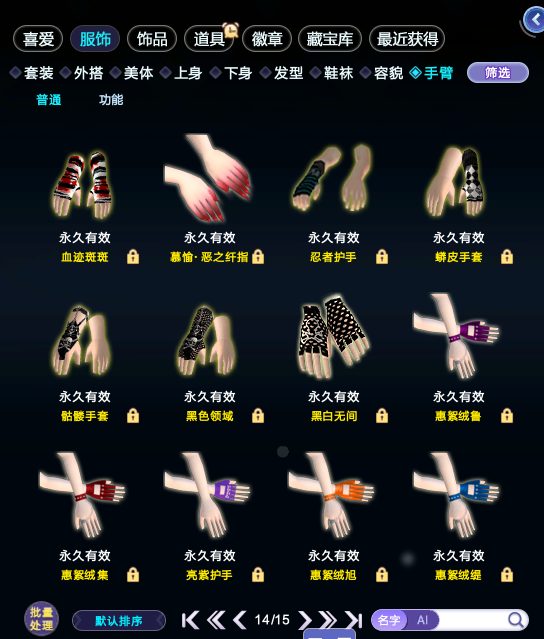
Task: Switch to the 功能 sub-tab
Action: 111,99
